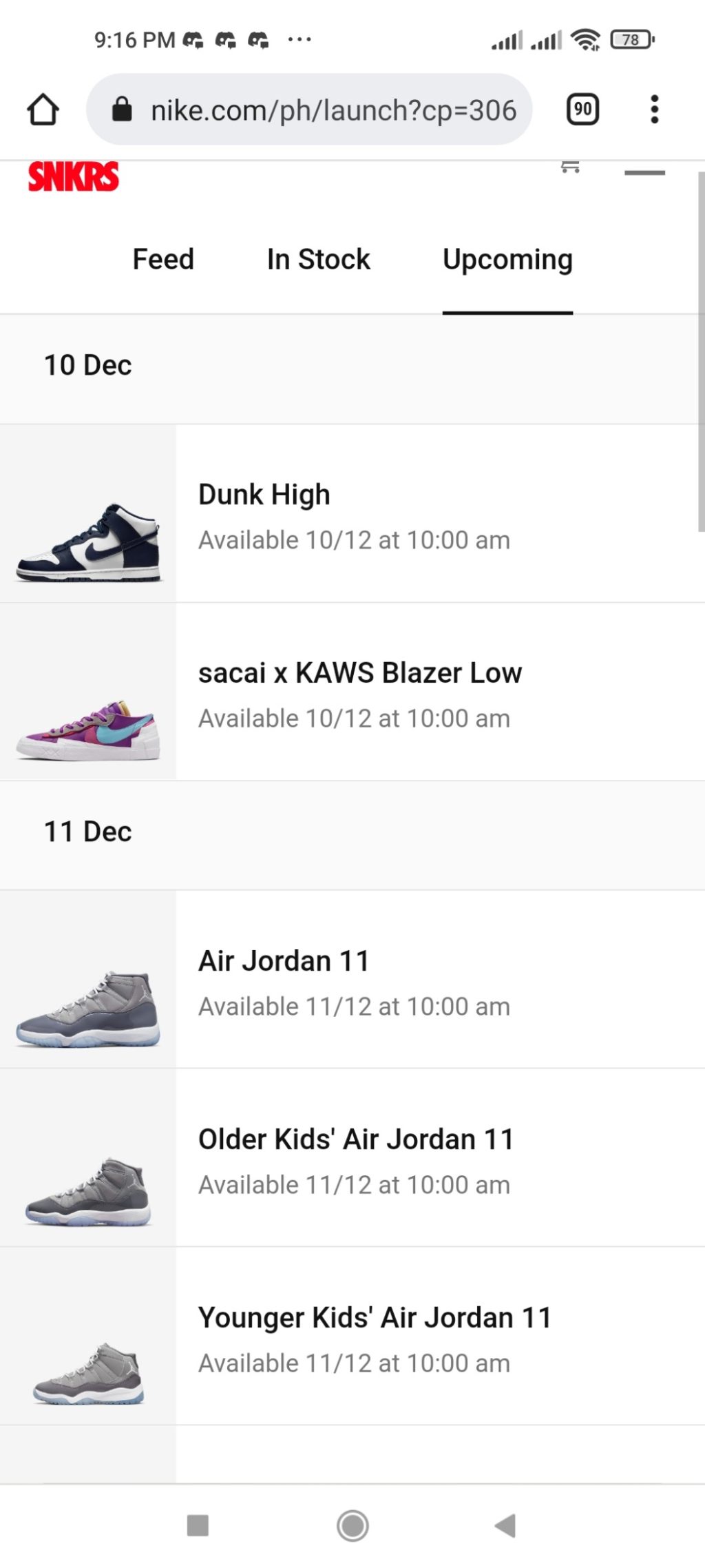The height and width of the screenshot is (1568, 705).
Task: Open the SNKRS hamburger menu
Action: point(644,172)
